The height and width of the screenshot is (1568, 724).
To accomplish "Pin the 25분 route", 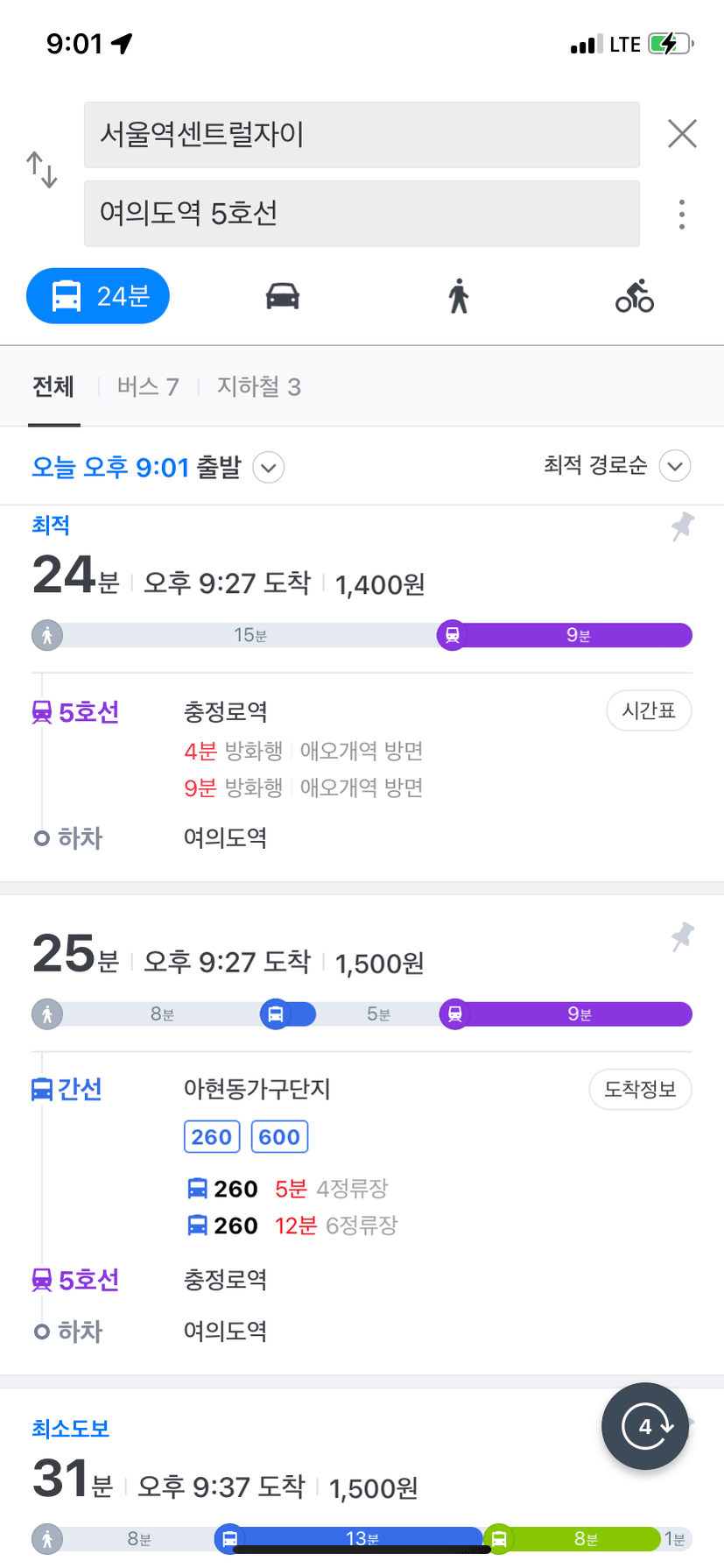I will tap(682, 936).
